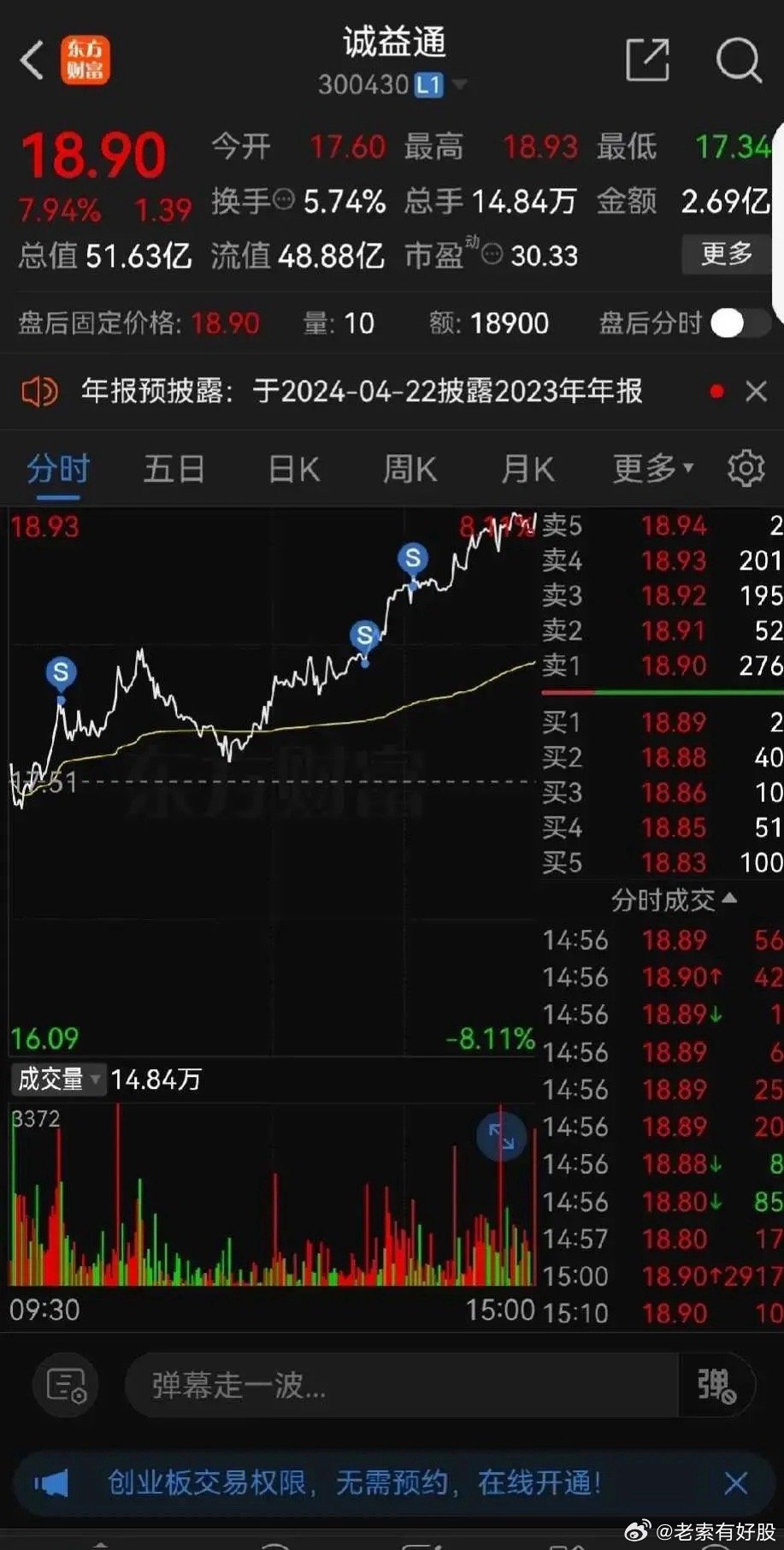Image resolution: width=784 pixels, height=1550 pixels.
Task: Go back using the top-left arrow
Action: tap(32, 61)
